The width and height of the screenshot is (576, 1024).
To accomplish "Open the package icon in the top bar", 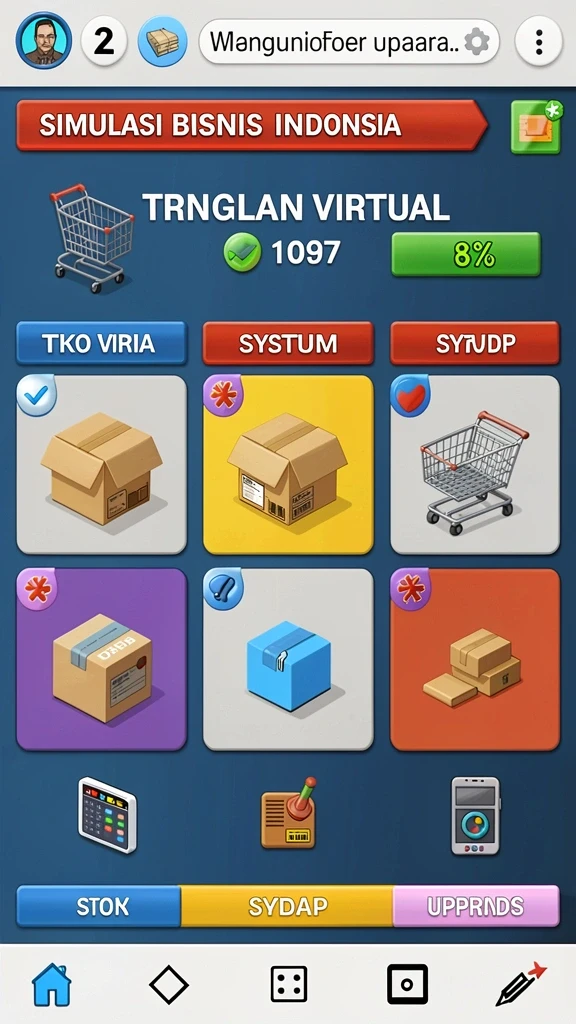I will pos(162,42).
